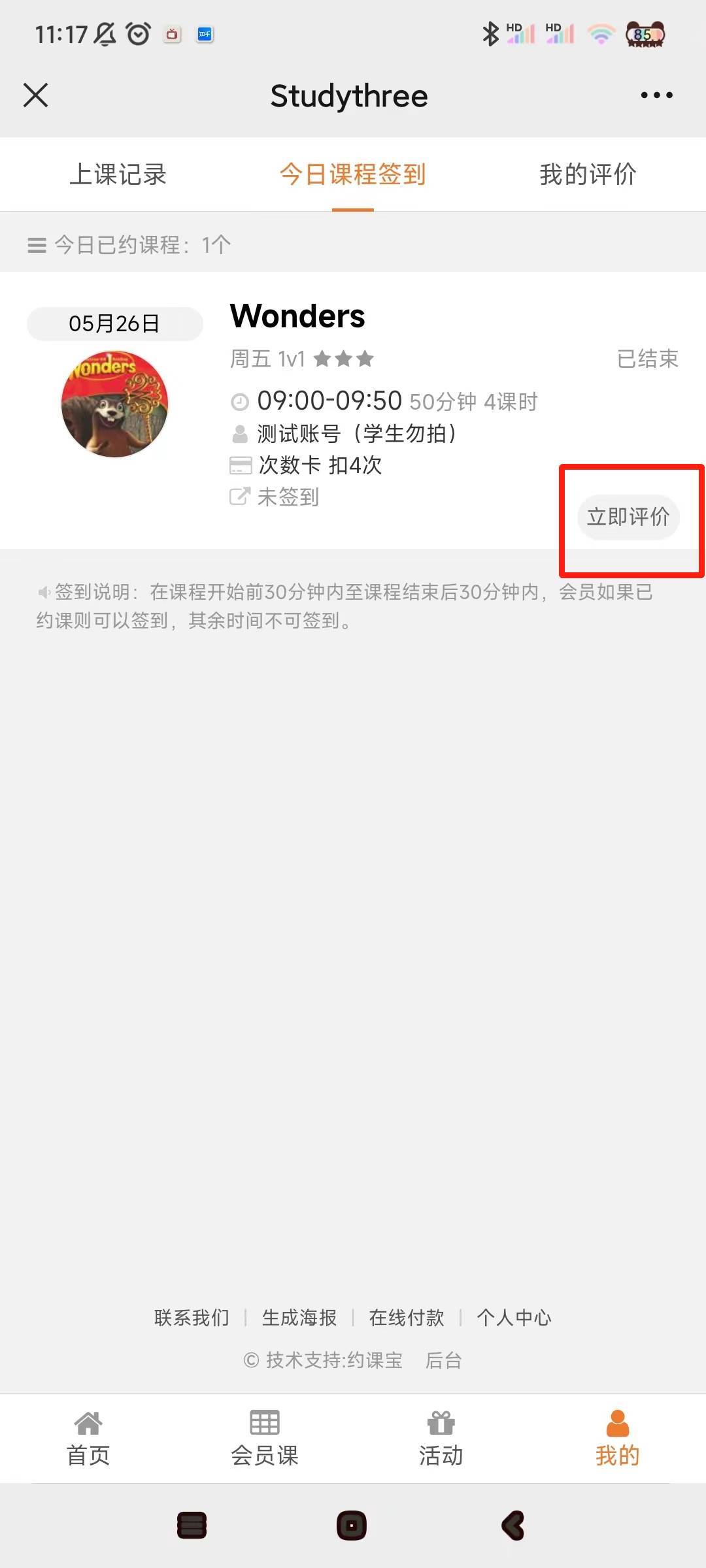Switch to the 上课记录 tab

coord(118,174)
